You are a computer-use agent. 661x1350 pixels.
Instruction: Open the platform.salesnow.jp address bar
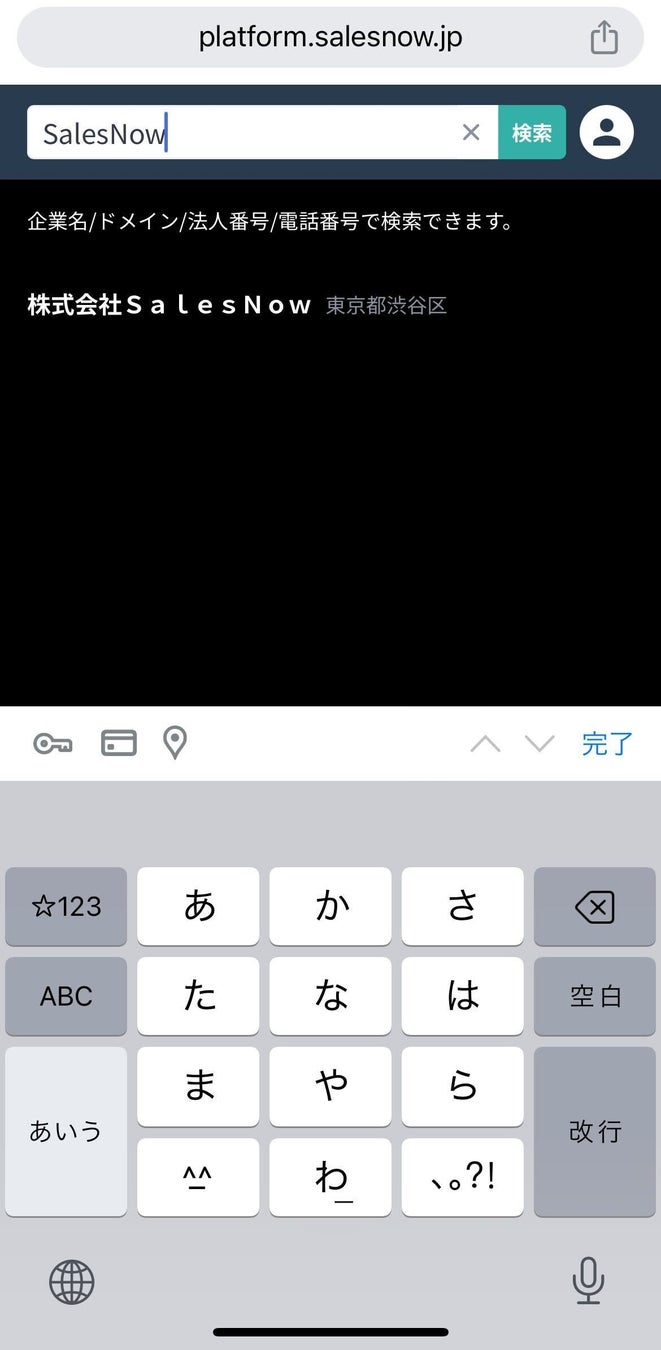click(x=330, y=38)
